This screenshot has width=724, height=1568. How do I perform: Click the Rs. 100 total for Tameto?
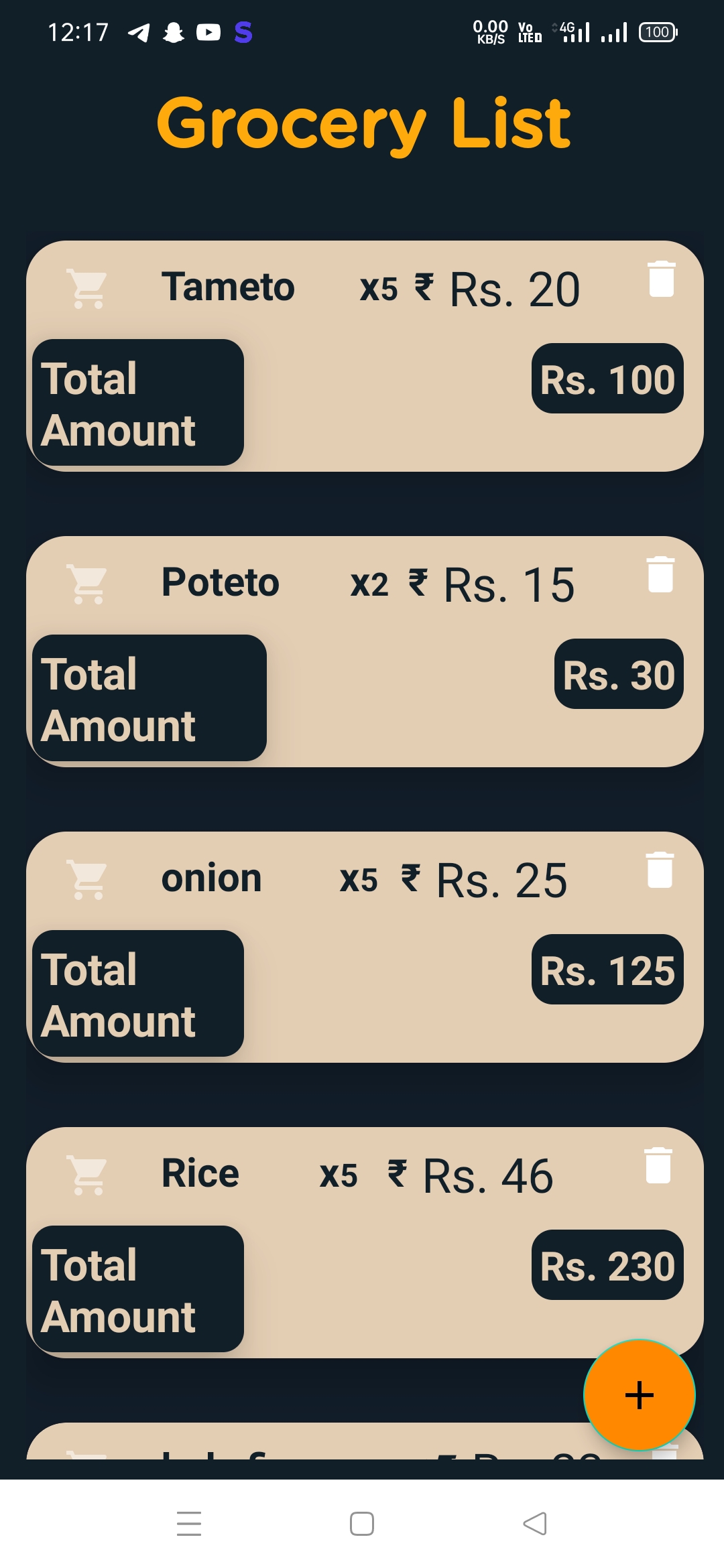tap(607, 379)
